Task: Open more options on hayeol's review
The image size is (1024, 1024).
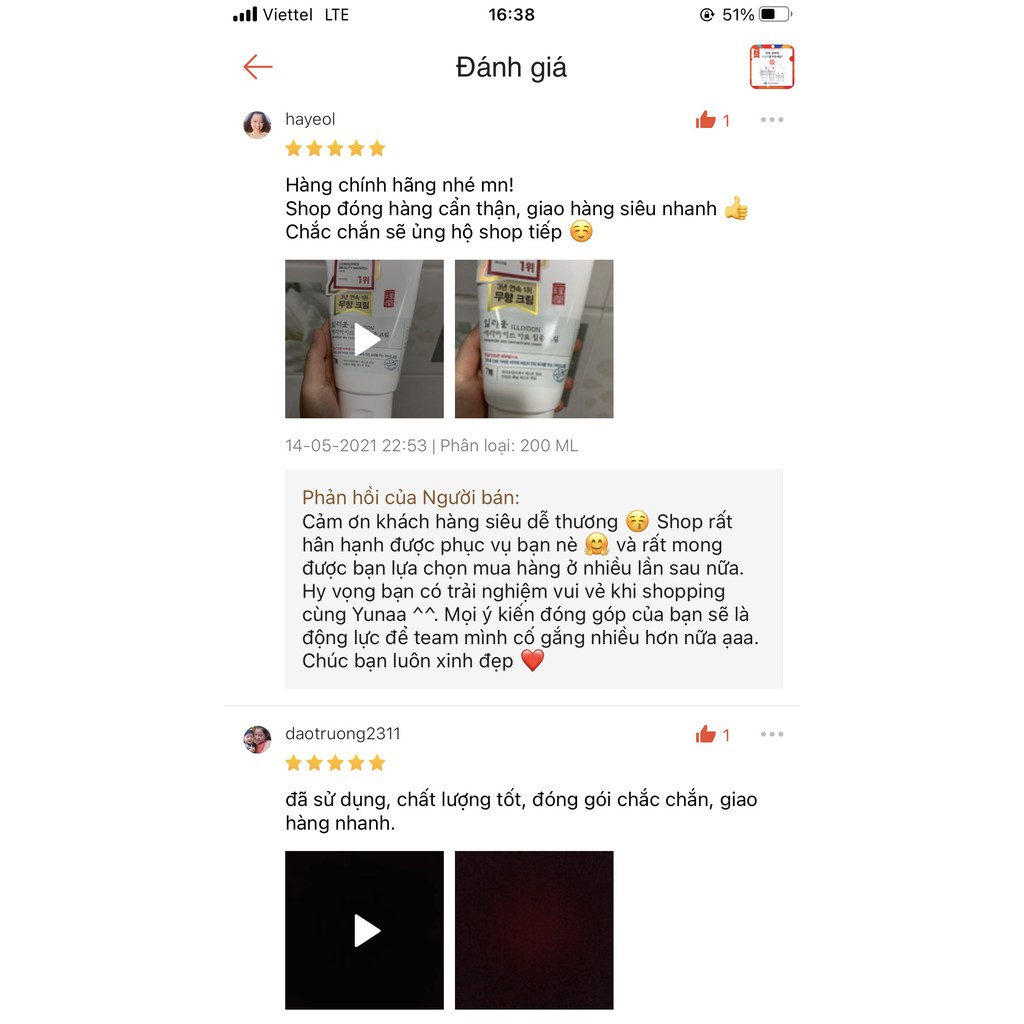Action: pos(771,120)
